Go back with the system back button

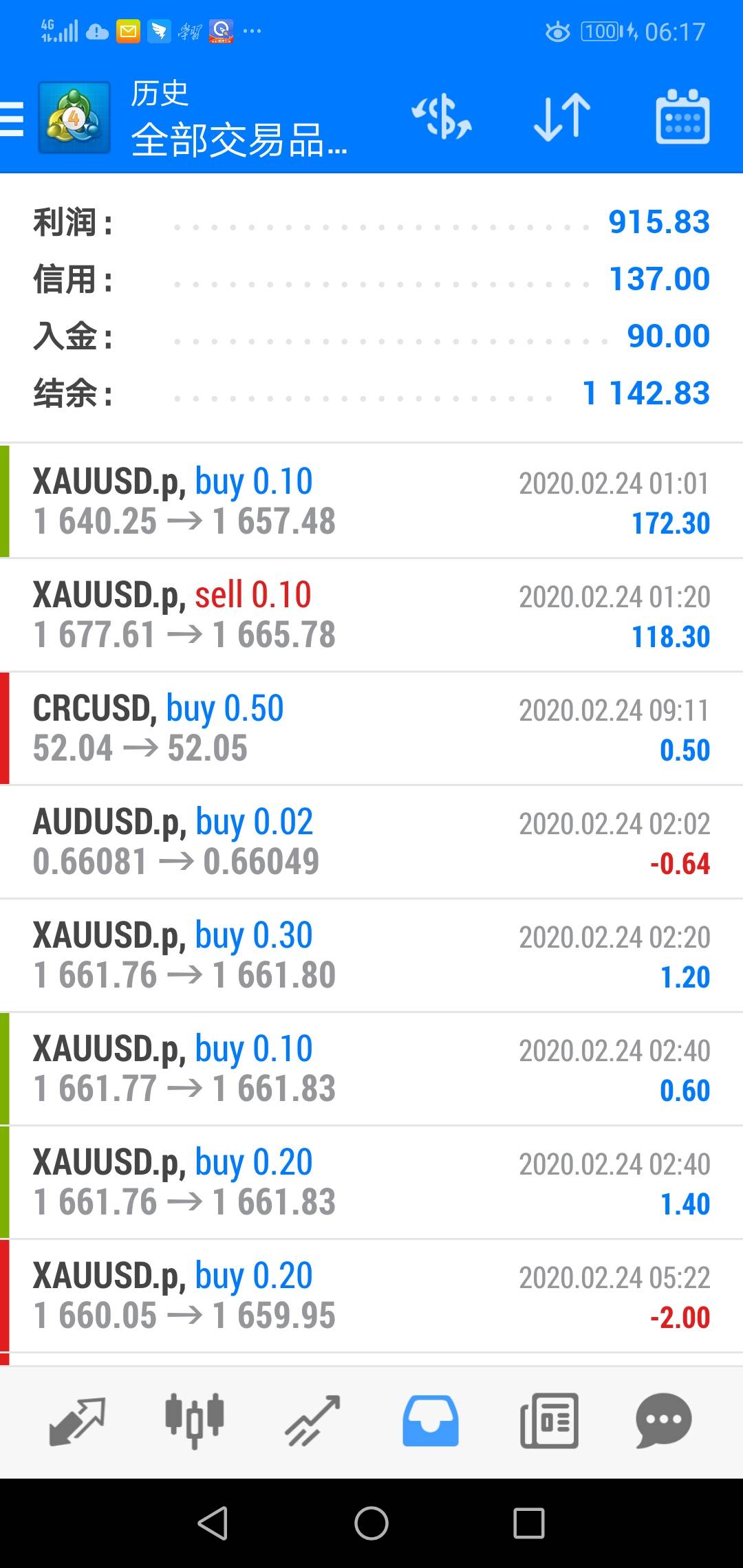pyautogui.click(x=213, y=1523)
